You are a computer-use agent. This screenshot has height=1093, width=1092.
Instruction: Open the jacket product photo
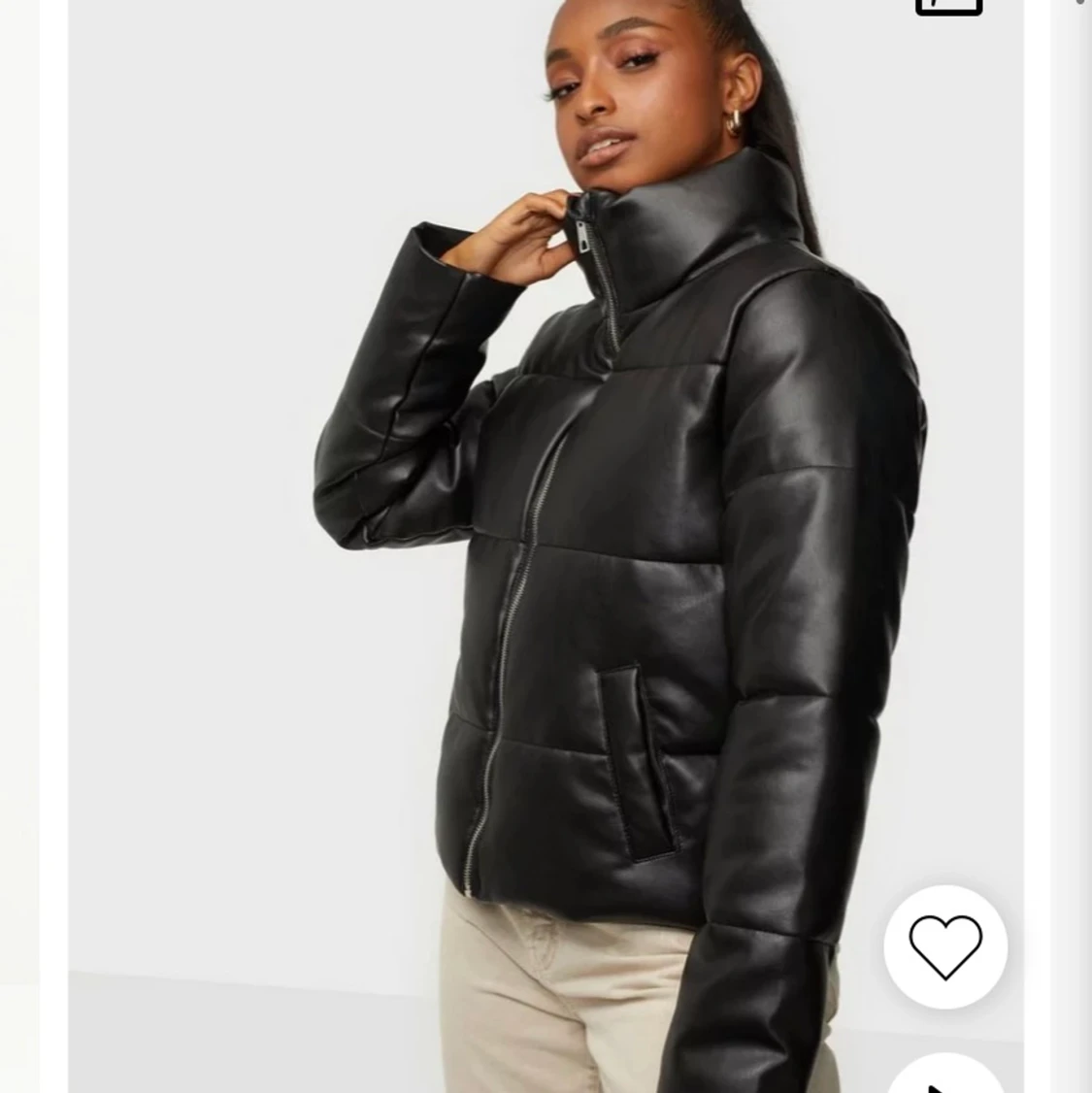[544, 544]
